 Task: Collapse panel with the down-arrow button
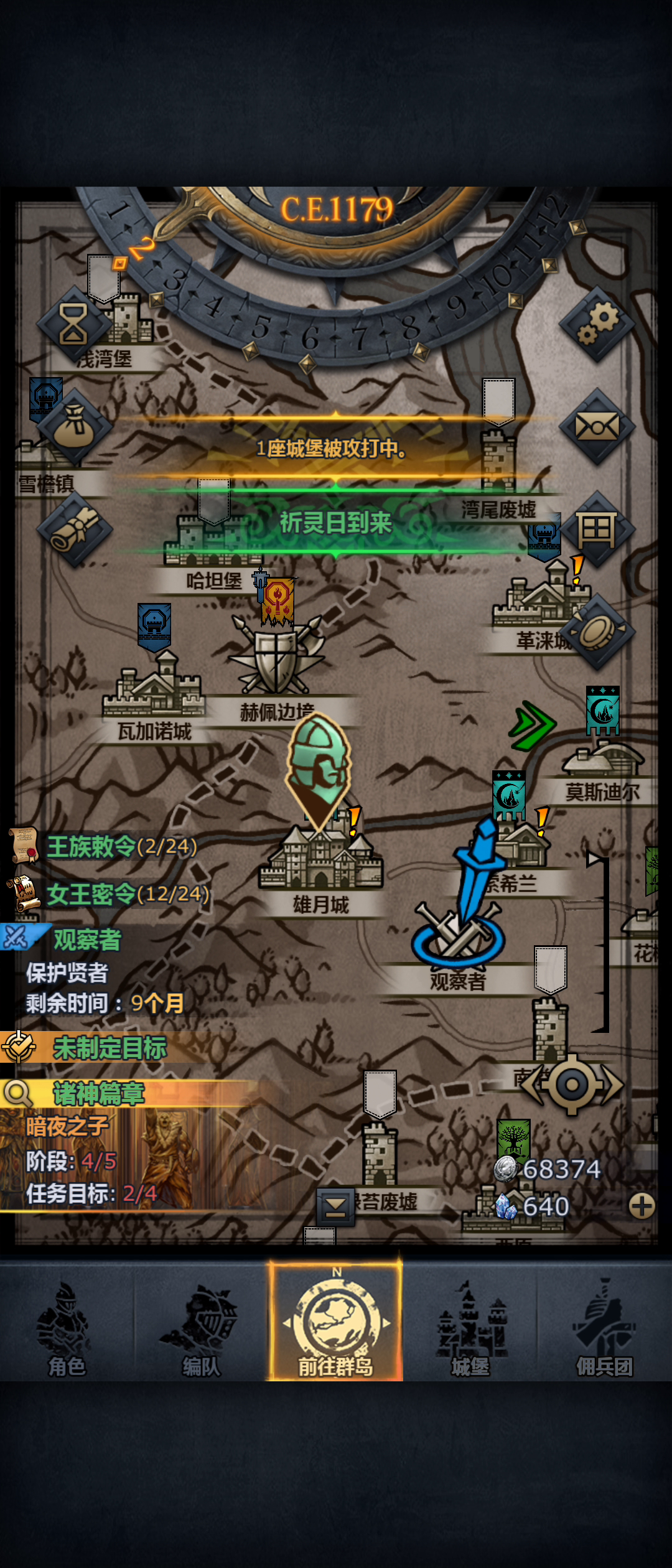(335, 1207)
